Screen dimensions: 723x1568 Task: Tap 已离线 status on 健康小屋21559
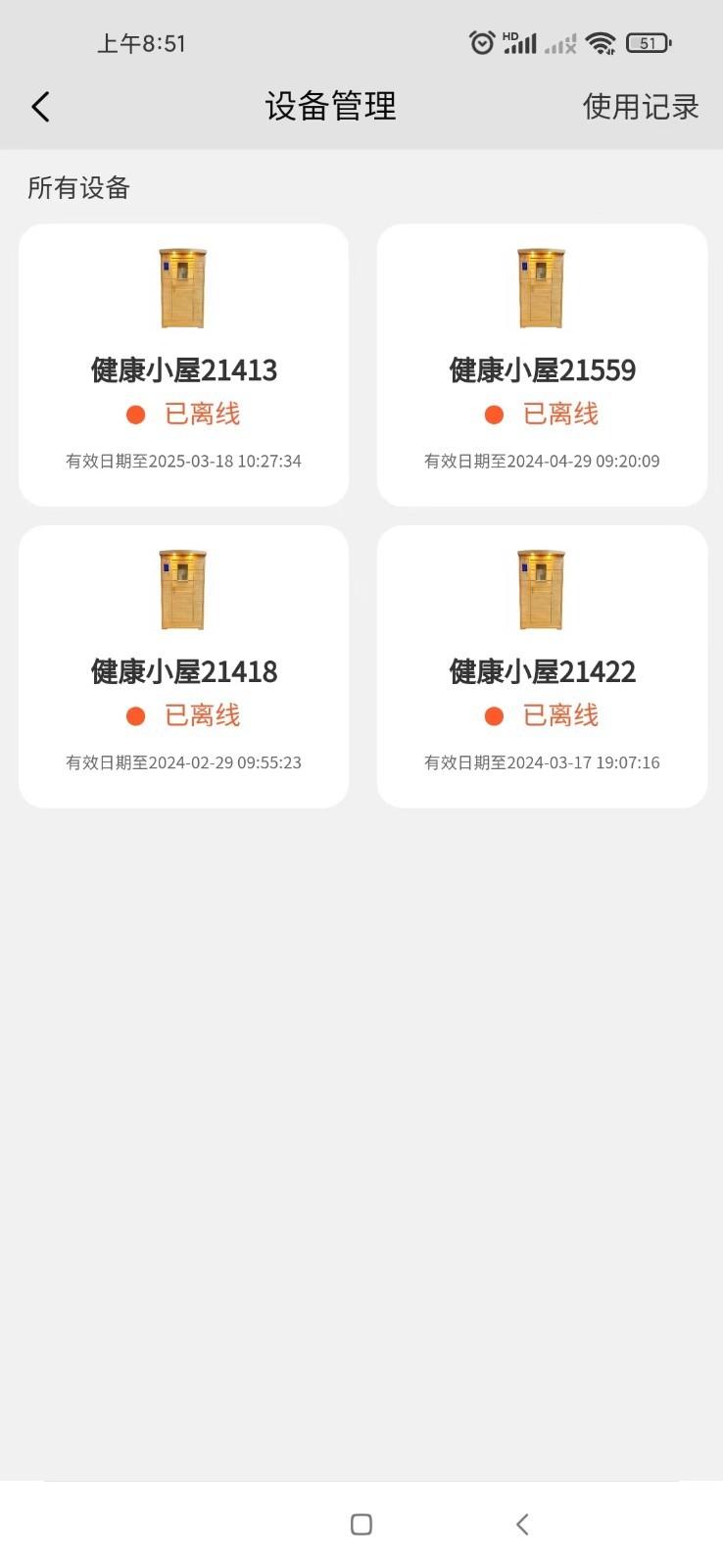pos(561,414)
